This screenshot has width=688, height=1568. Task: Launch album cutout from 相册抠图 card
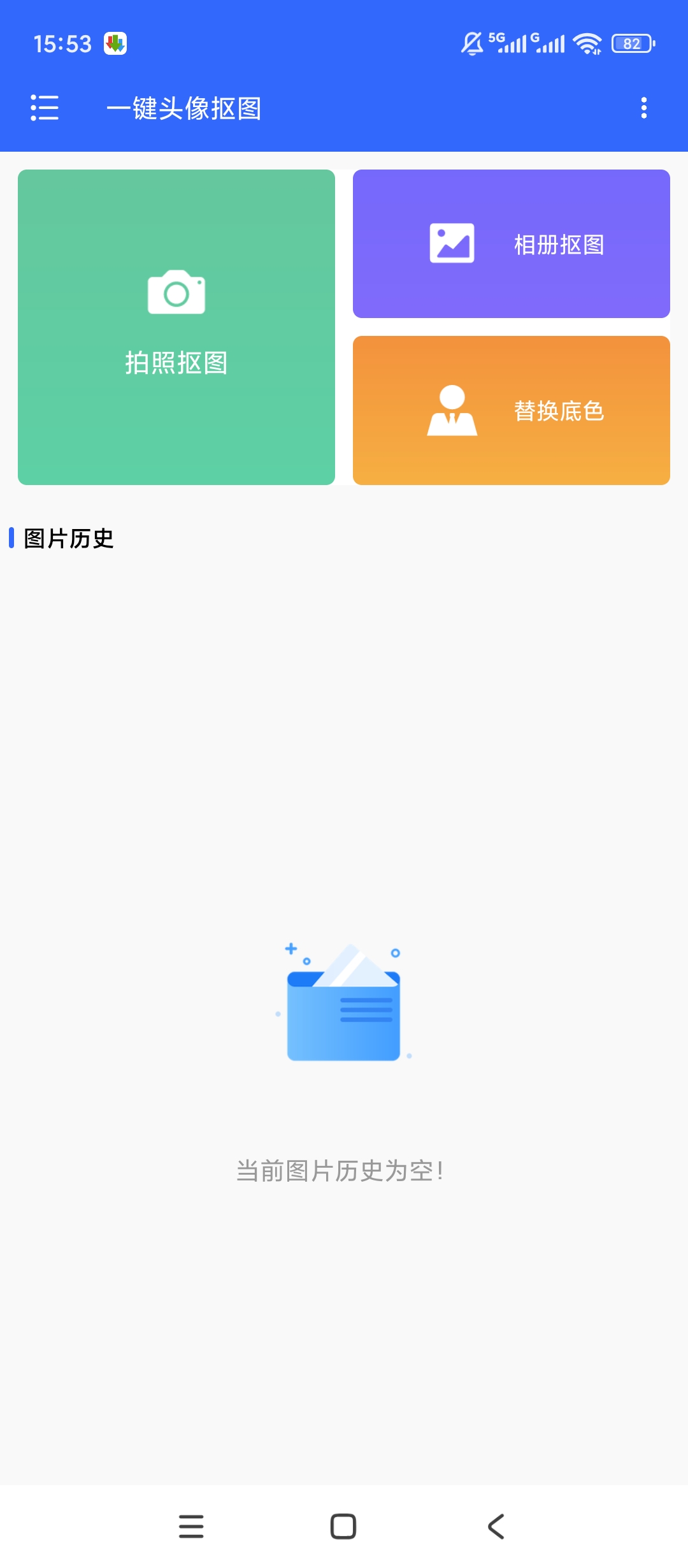click(511, 243)
